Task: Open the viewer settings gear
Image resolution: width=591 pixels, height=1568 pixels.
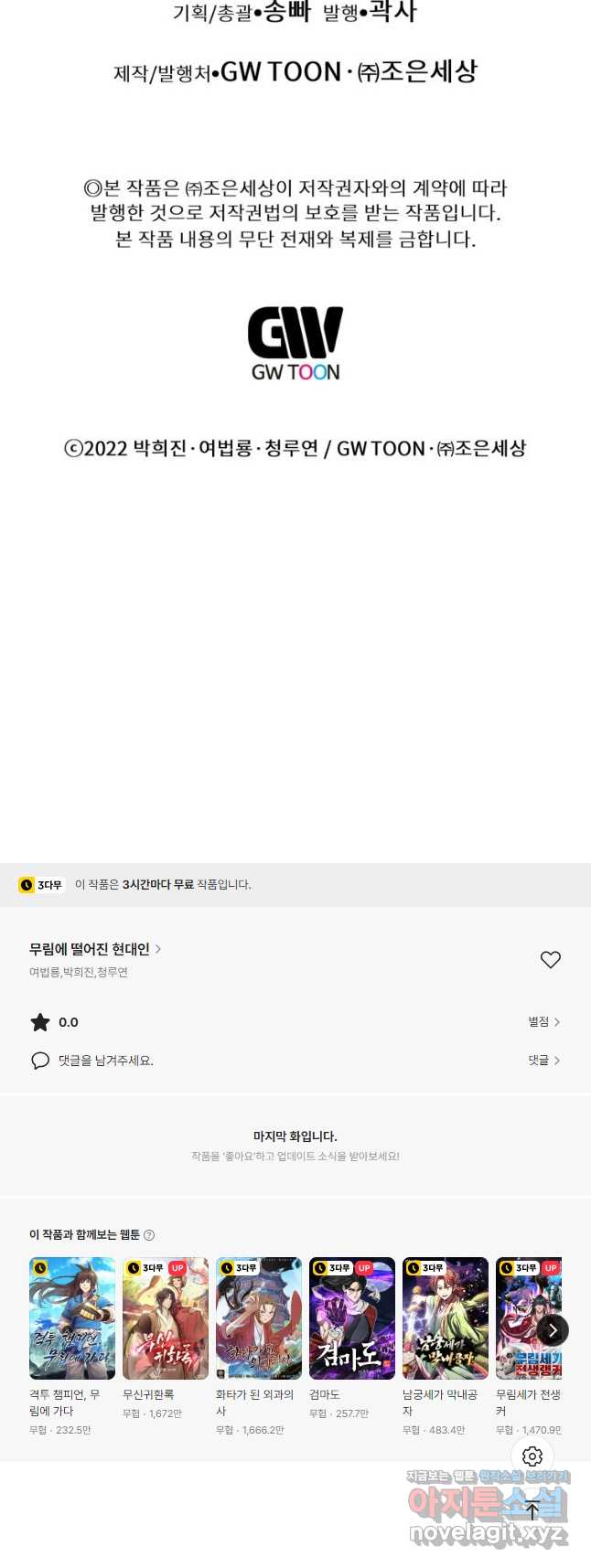Action: (x=532, y=1456)
